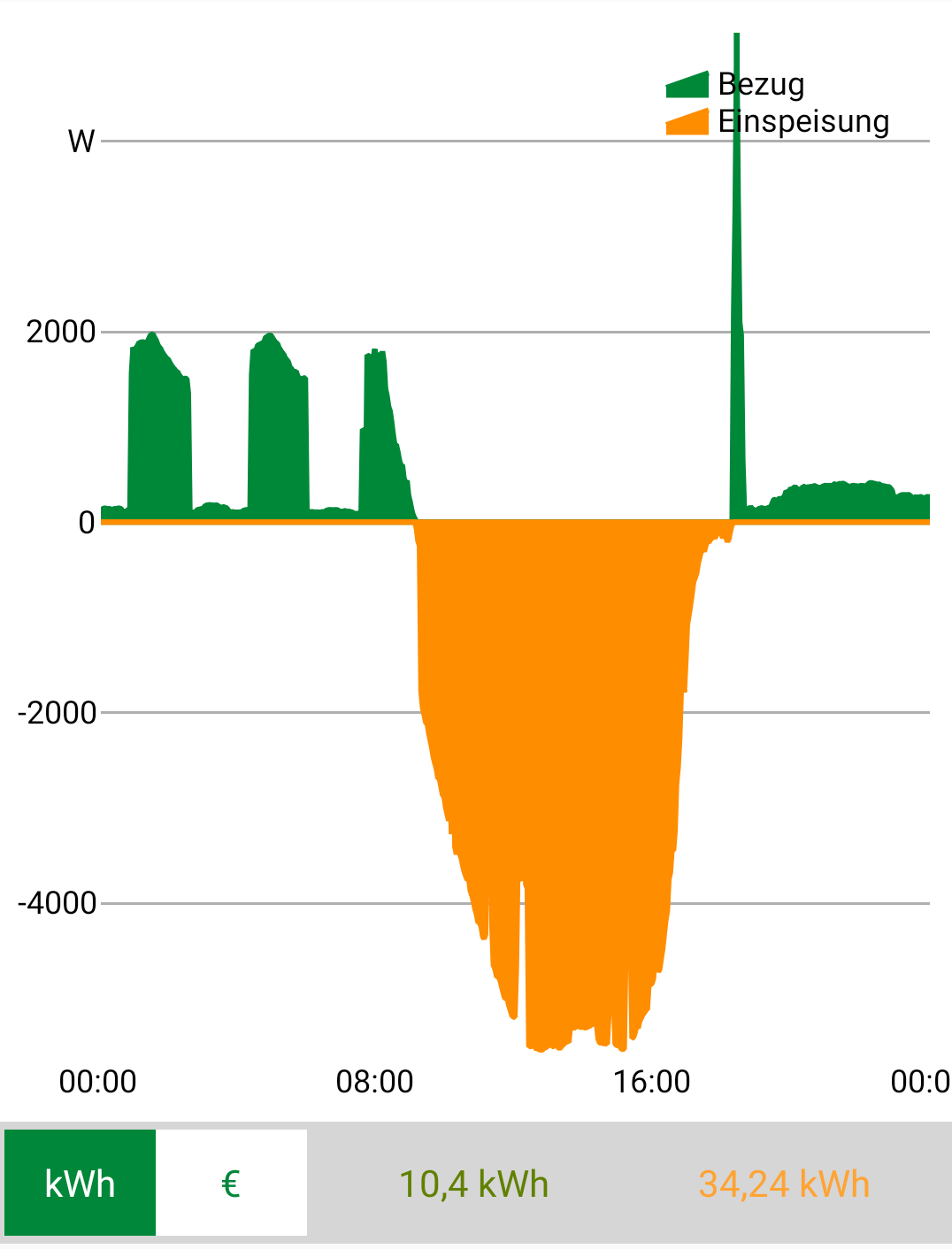Click the 00:00 axis label on left
The height and width of the screenshot is (1249, 952).
(96, 1081)
